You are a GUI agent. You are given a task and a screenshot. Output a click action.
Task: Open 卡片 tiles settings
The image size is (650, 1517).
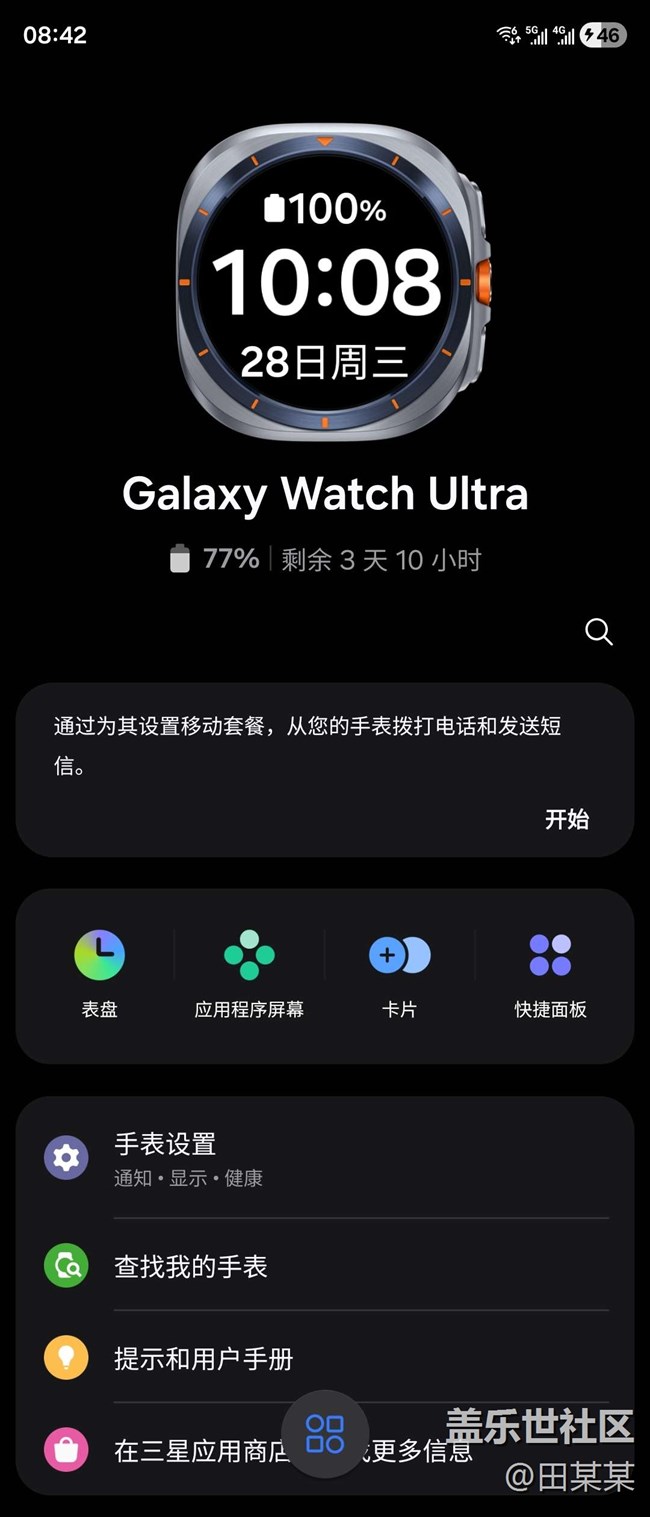point(399,974)
